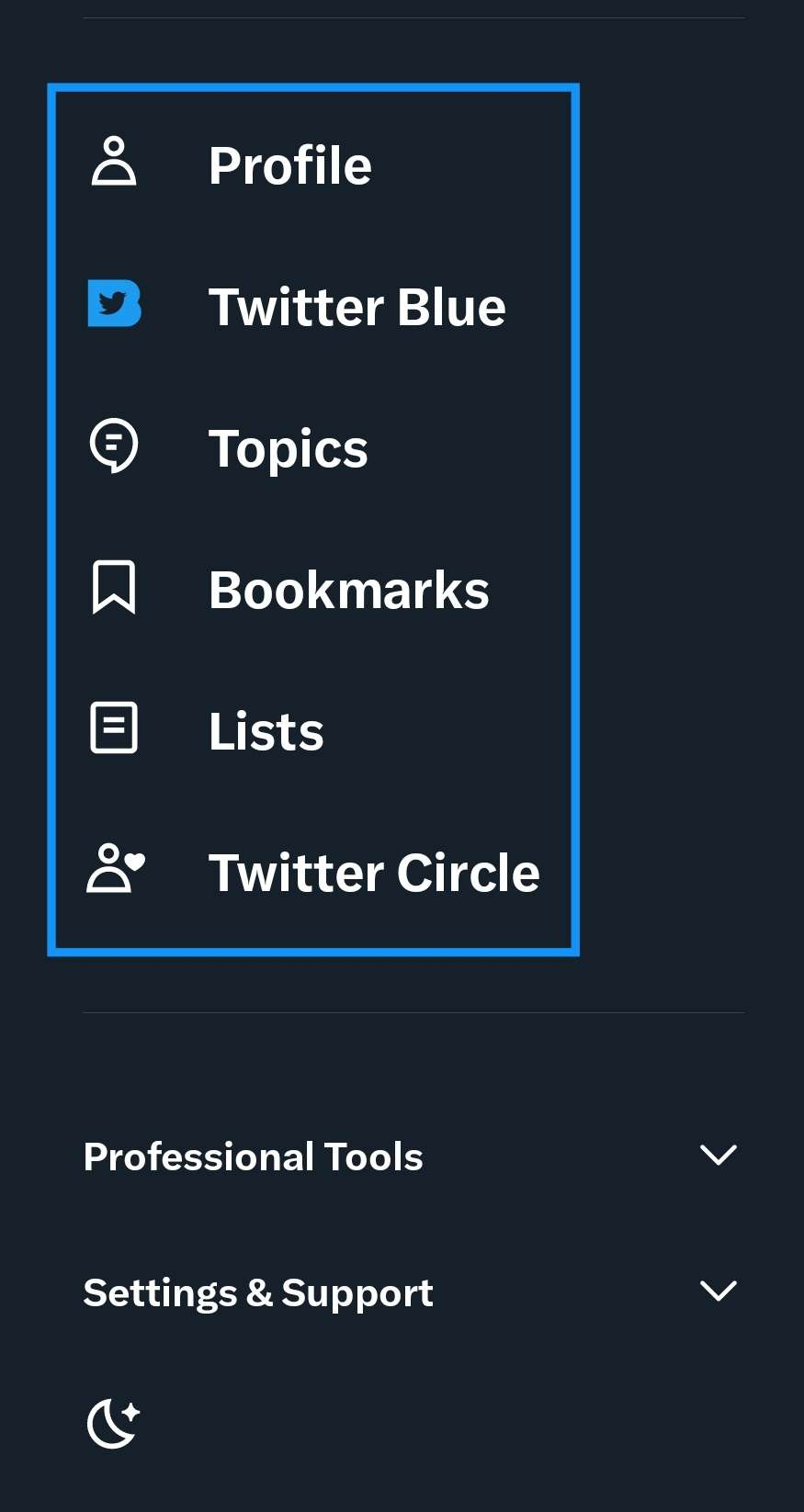Viewport: 804px width, 1512px height.
Task: Expand Professional Tools section
Action: tap(410, 1157)
